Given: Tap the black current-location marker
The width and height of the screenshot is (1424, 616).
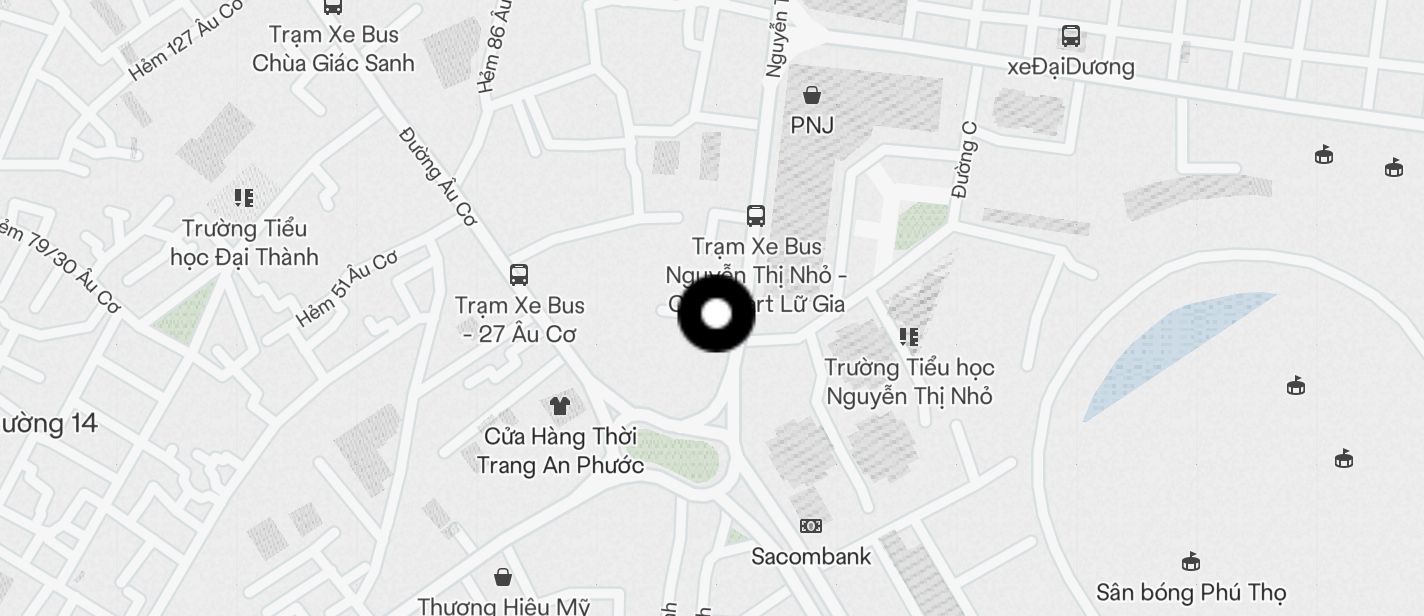Looking at the screenshot, I should [x=716, y=314].
